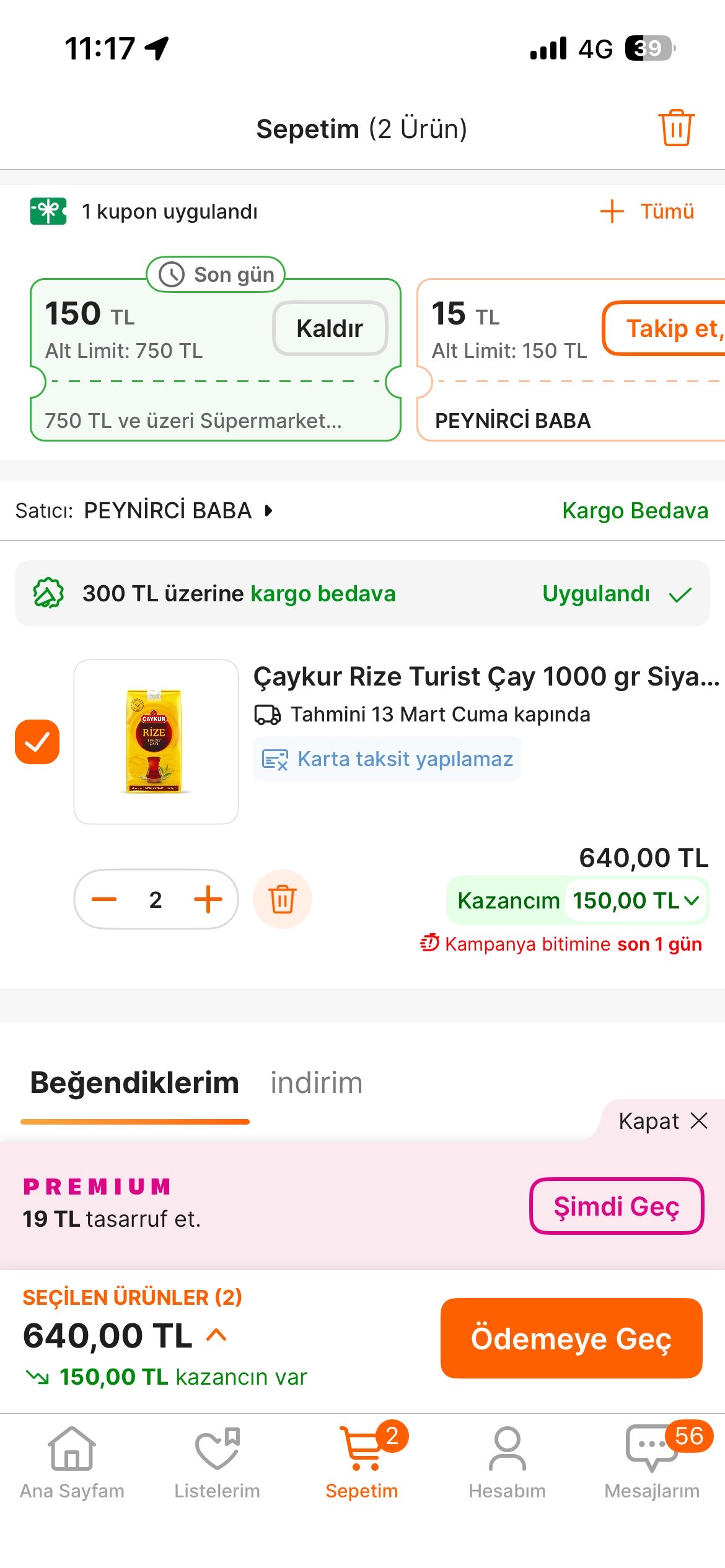
Task: Delete the Çaykur tea from the cart
Action: (x=283, y=899)
